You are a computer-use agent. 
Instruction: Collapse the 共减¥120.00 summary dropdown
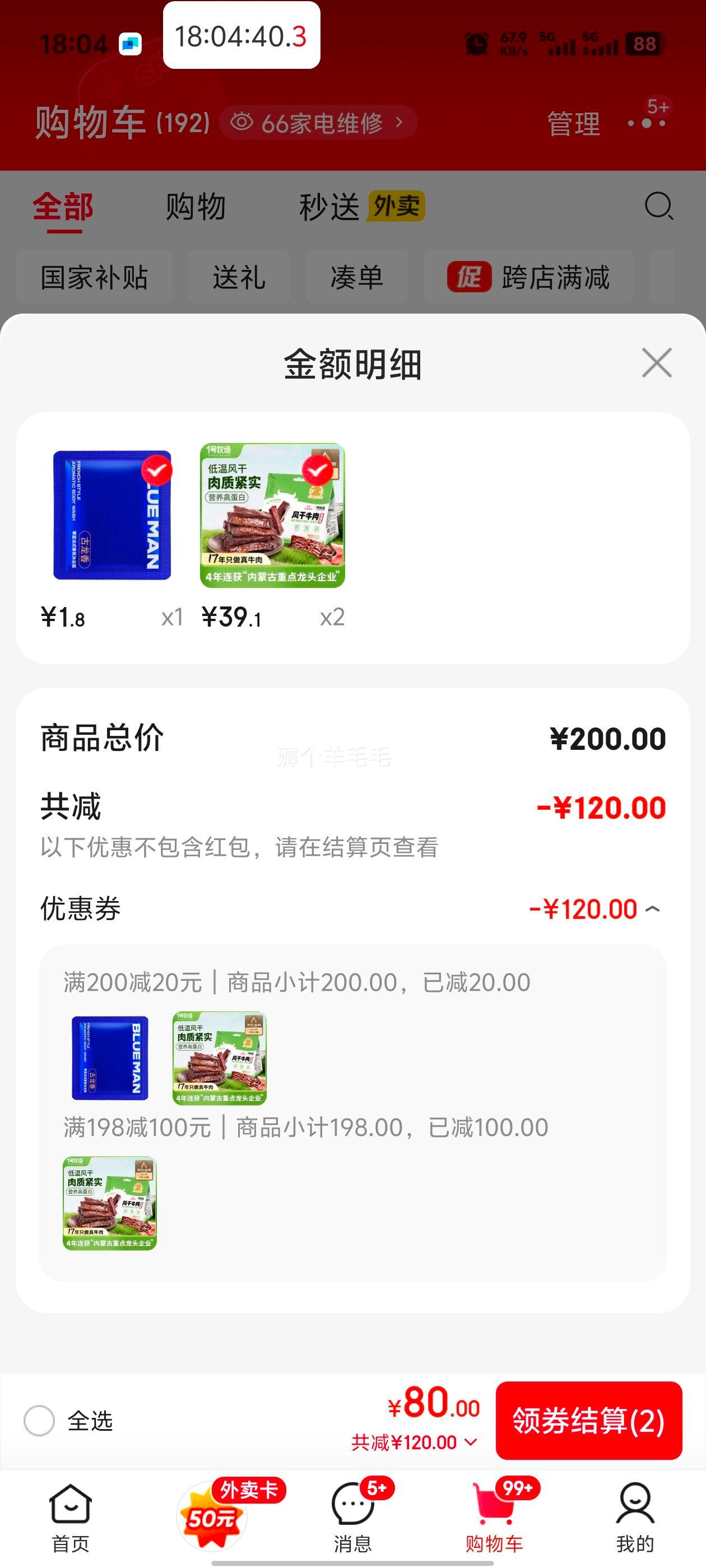point(470,1442)
